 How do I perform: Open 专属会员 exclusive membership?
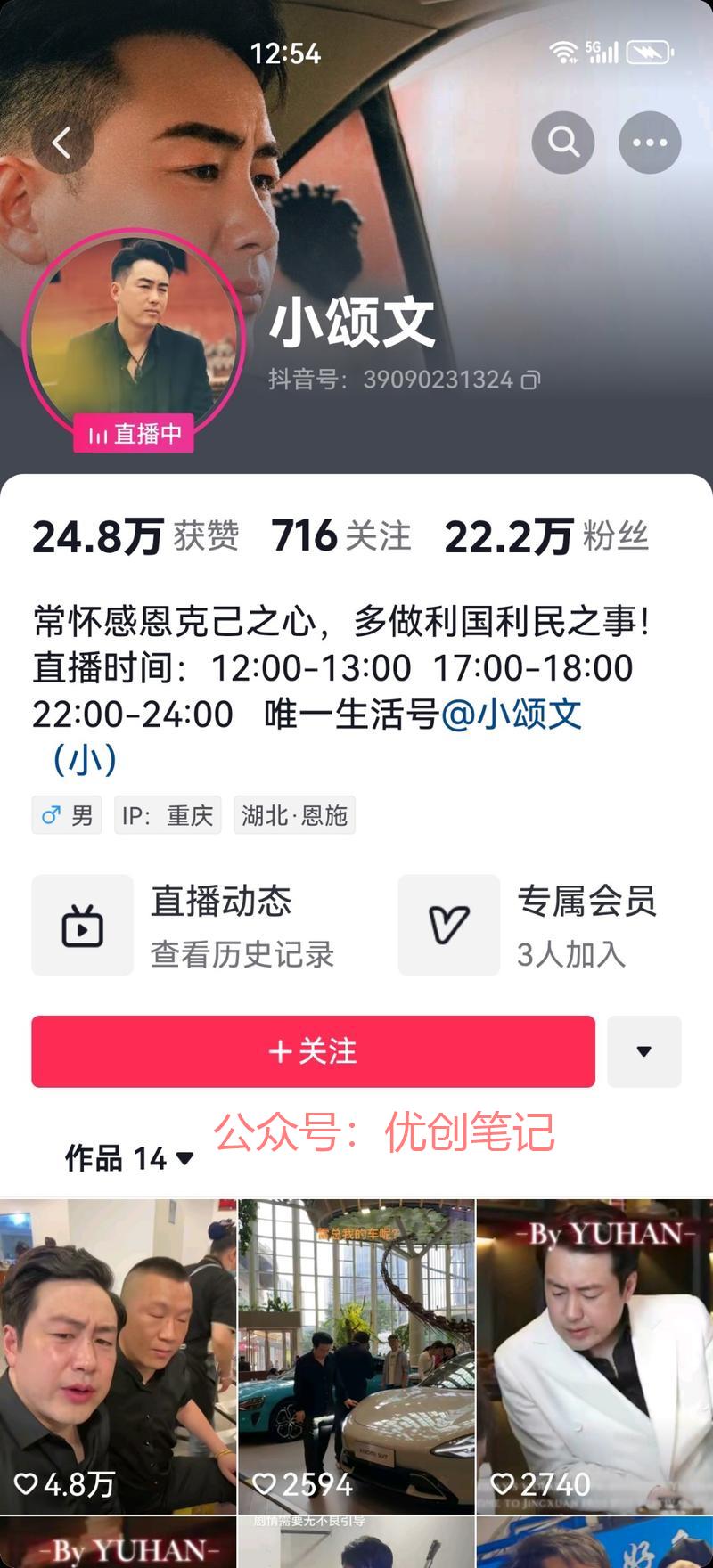pyautogui.click(x=528, y=926)
